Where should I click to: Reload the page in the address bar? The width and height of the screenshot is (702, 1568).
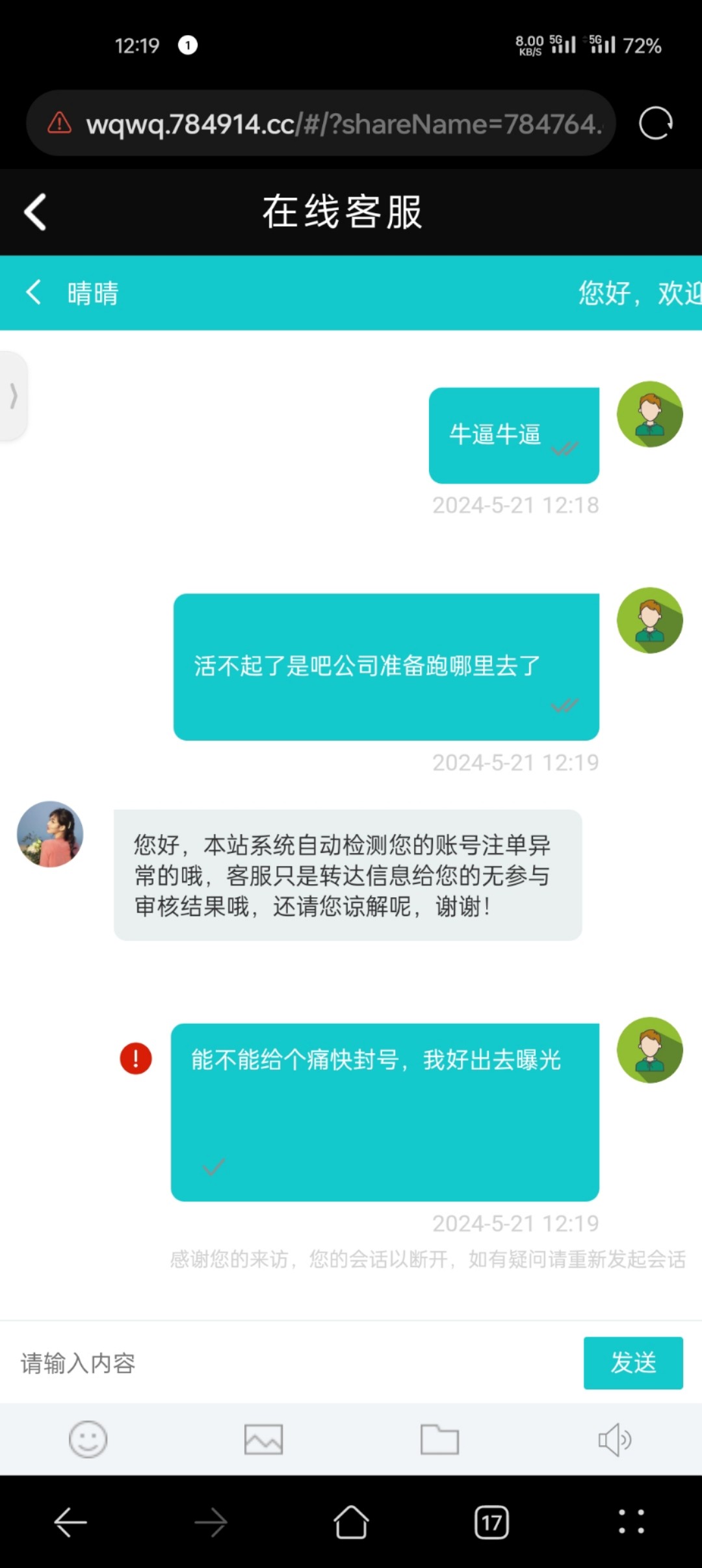pyautogui.click(x=655, y=123)
